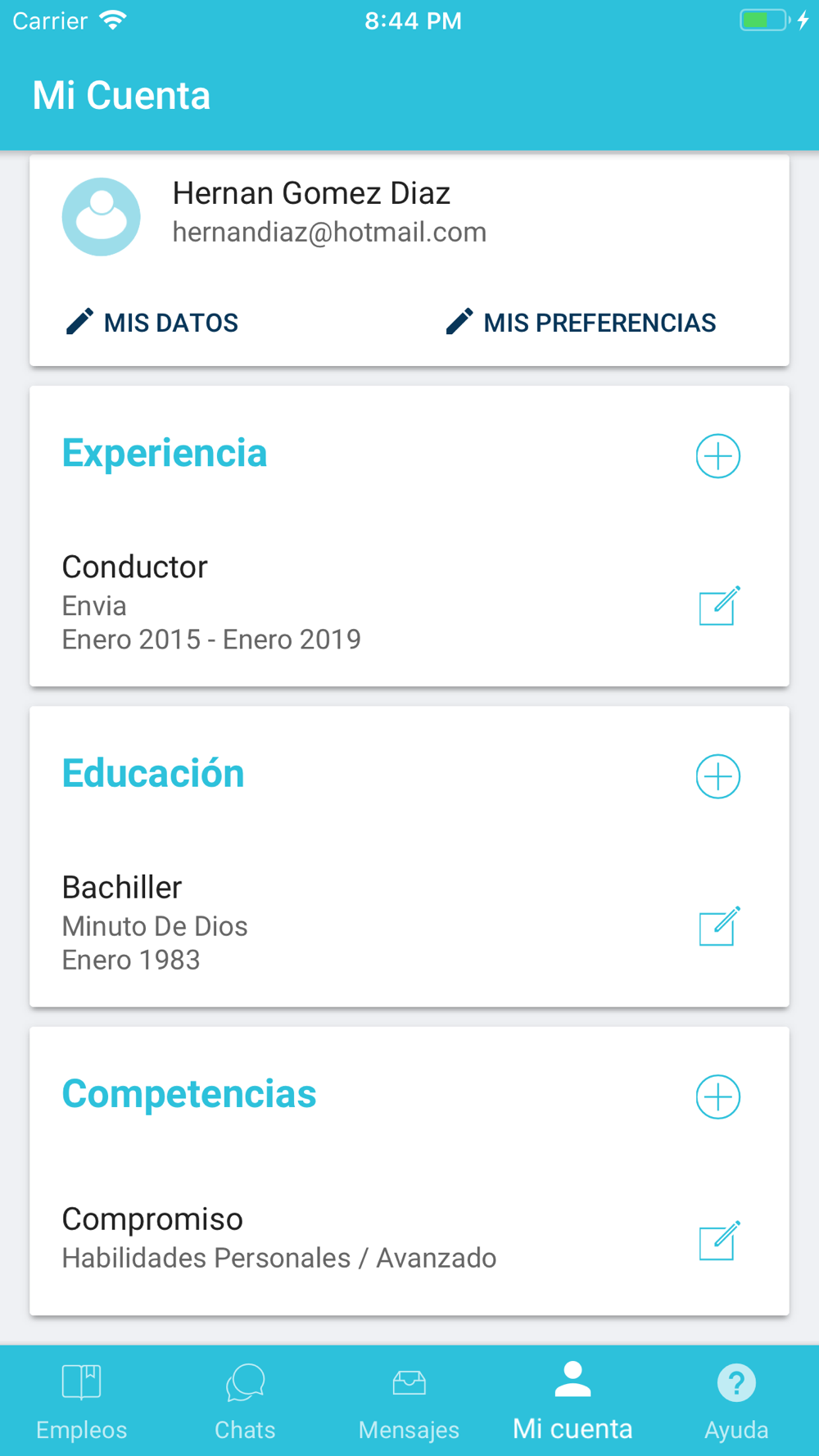Edit the Conductor experience entry
Screen dimensions: 819x1456
[x=719, y=606]
